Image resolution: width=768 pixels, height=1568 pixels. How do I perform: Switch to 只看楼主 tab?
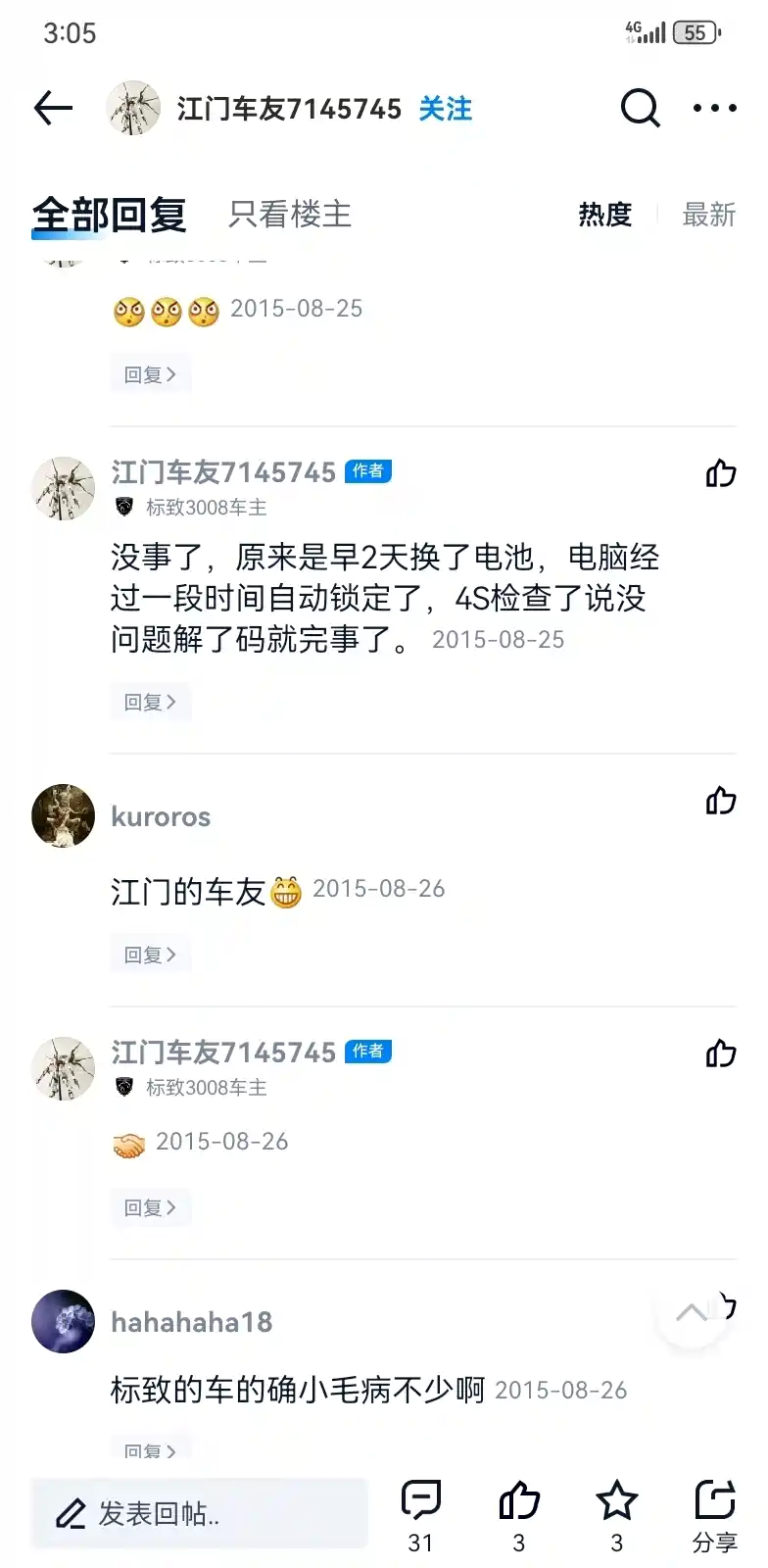click(x=289, y=215)
